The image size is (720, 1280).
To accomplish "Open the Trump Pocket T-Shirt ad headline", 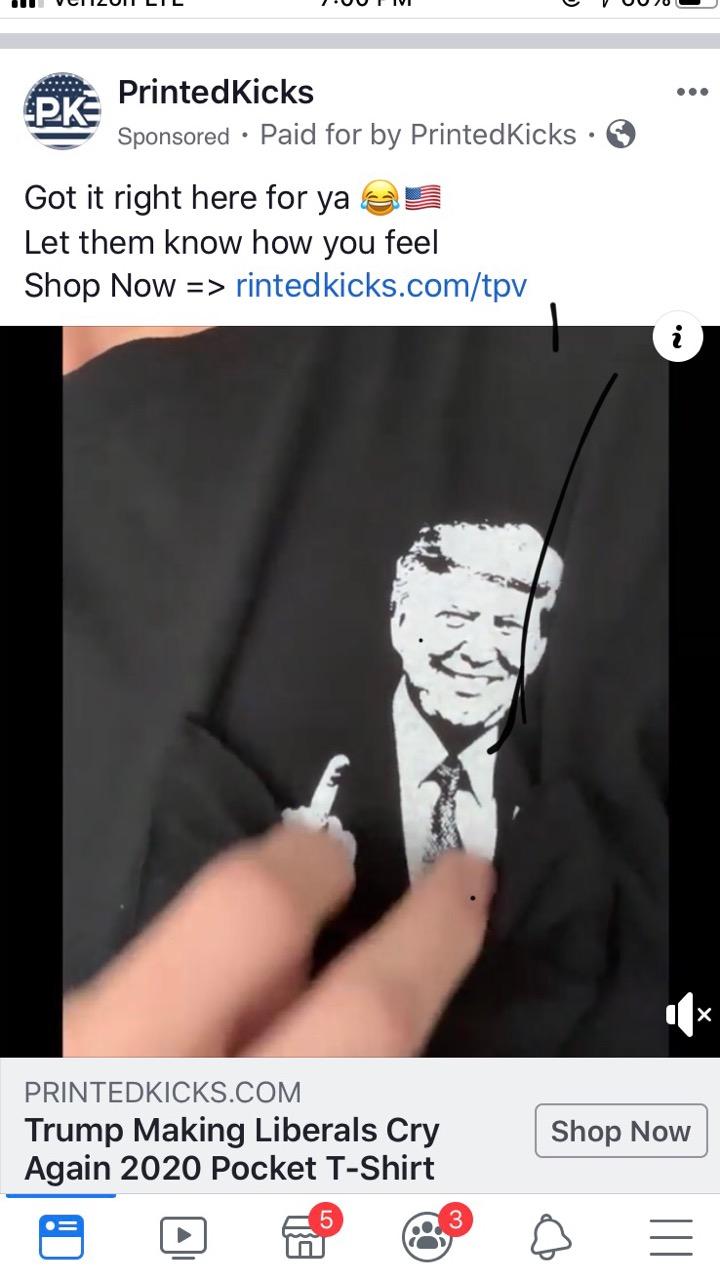I will tap(231, 1149).
